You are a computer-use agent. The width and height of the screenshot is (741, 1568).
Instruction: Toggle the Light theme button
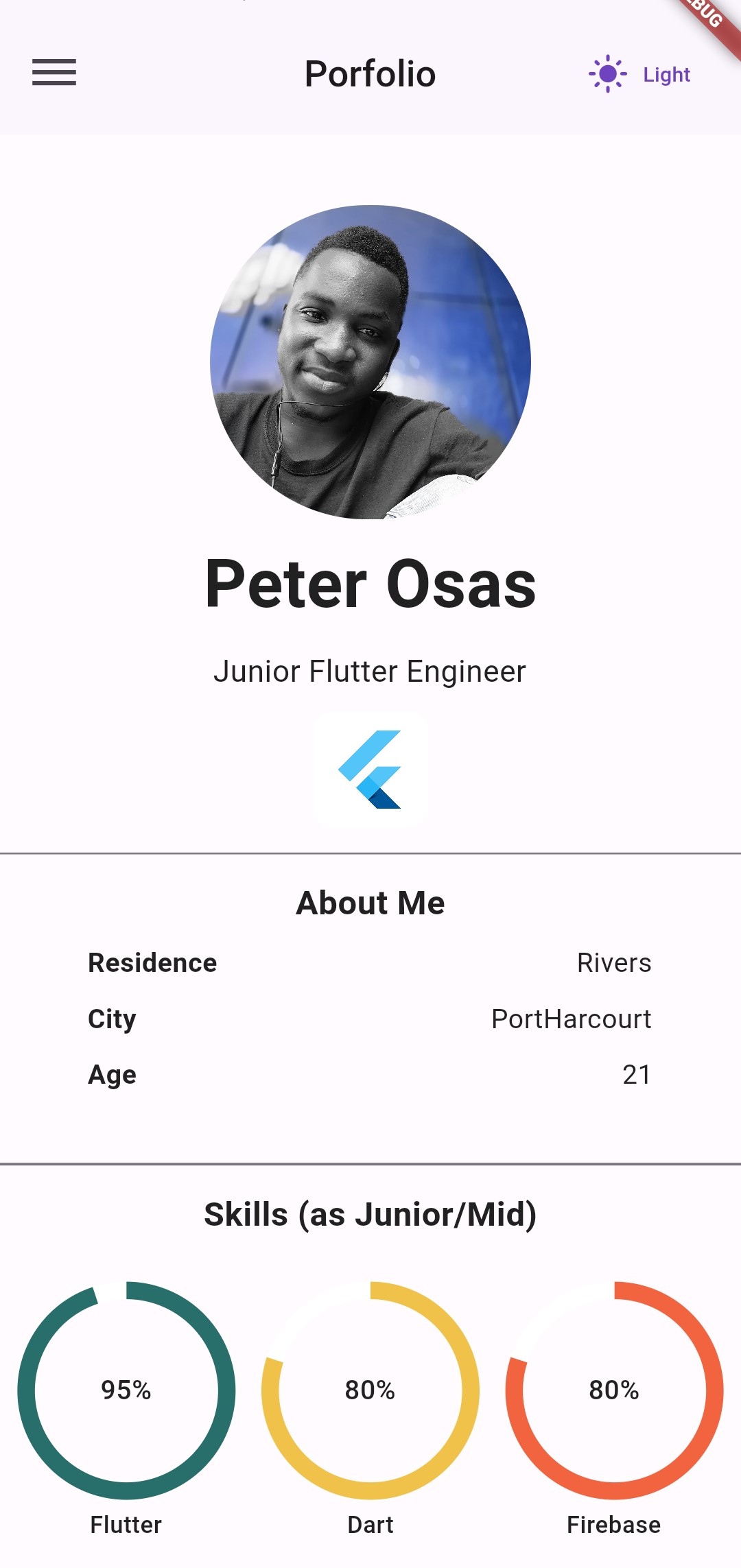639,74
